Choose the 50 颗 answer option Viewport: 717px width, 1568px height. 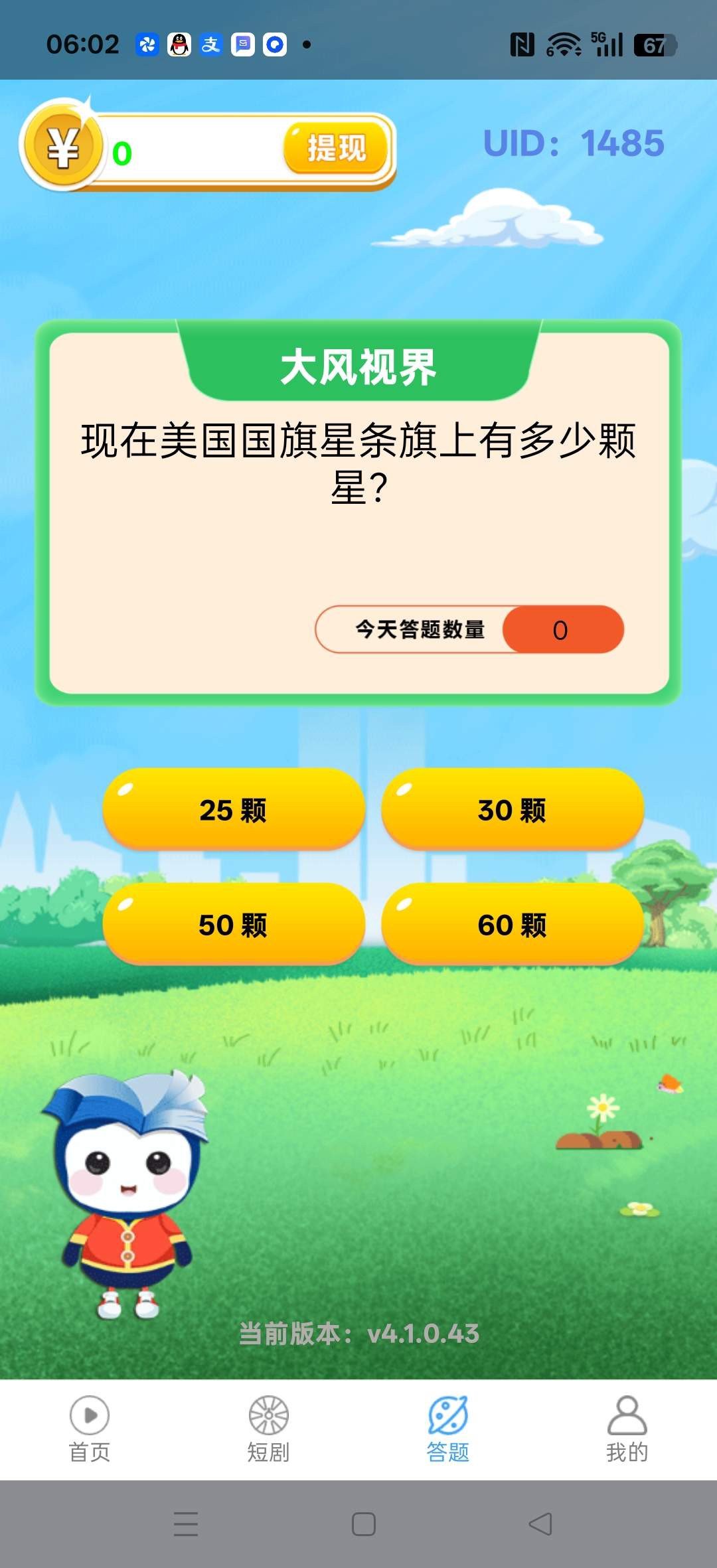tap(234, 925)
